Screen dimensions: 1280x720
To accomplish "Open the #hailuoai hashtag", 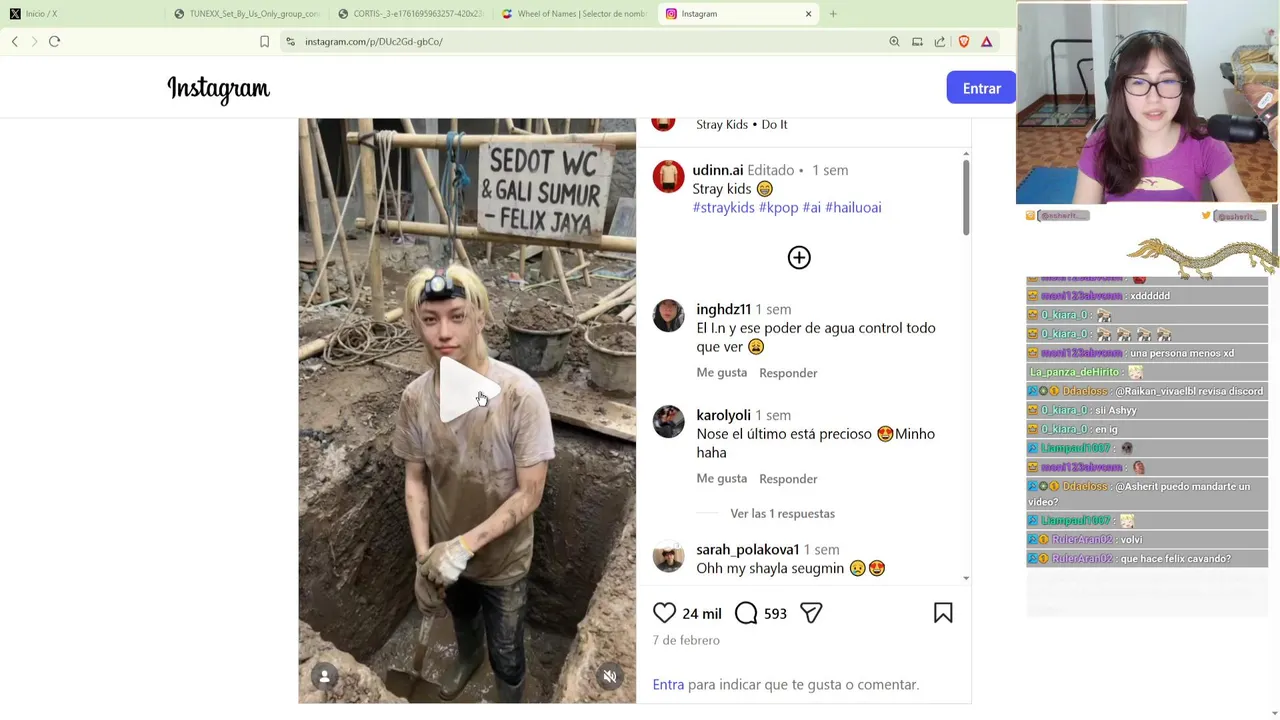I will [x=853, y=208].
